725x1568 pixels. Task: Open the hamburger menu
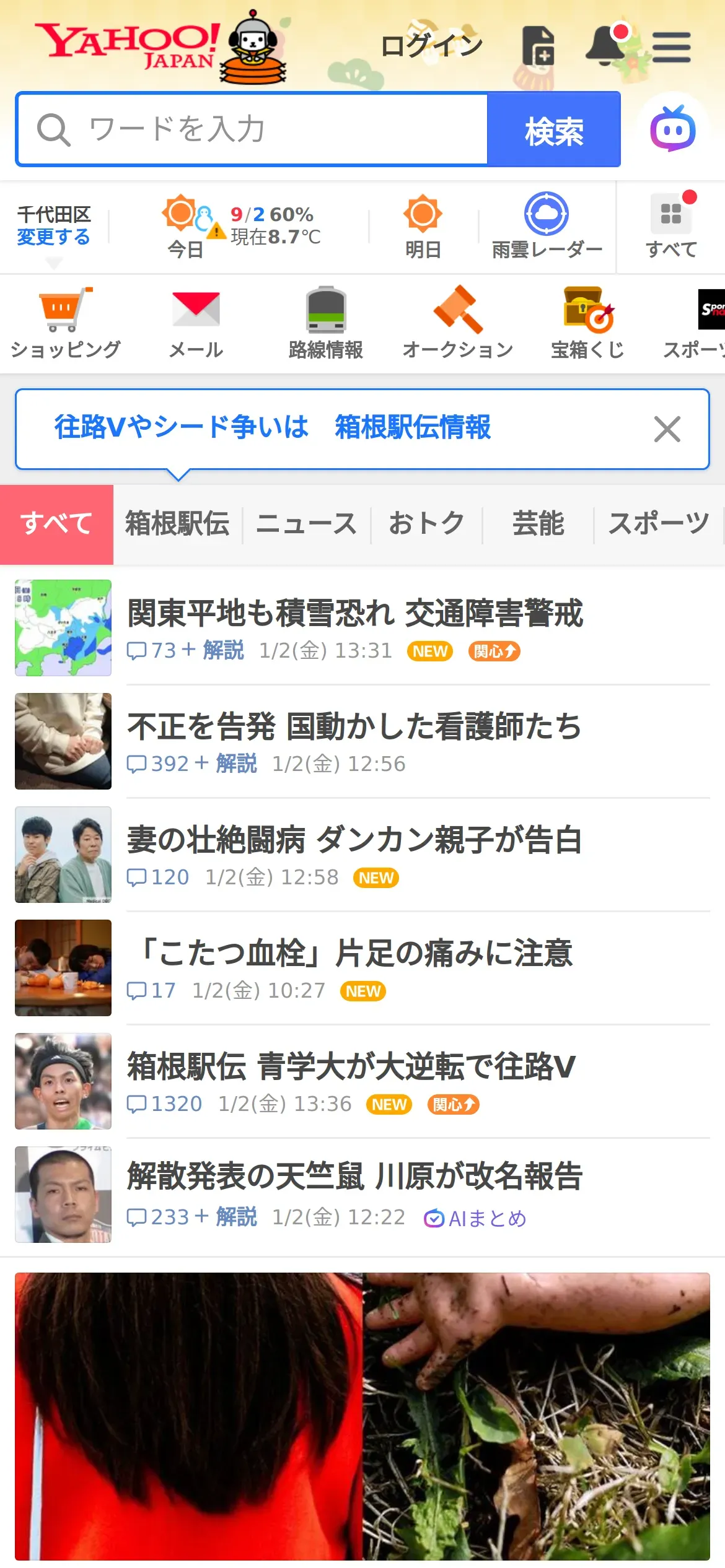(x=671, y=47)
